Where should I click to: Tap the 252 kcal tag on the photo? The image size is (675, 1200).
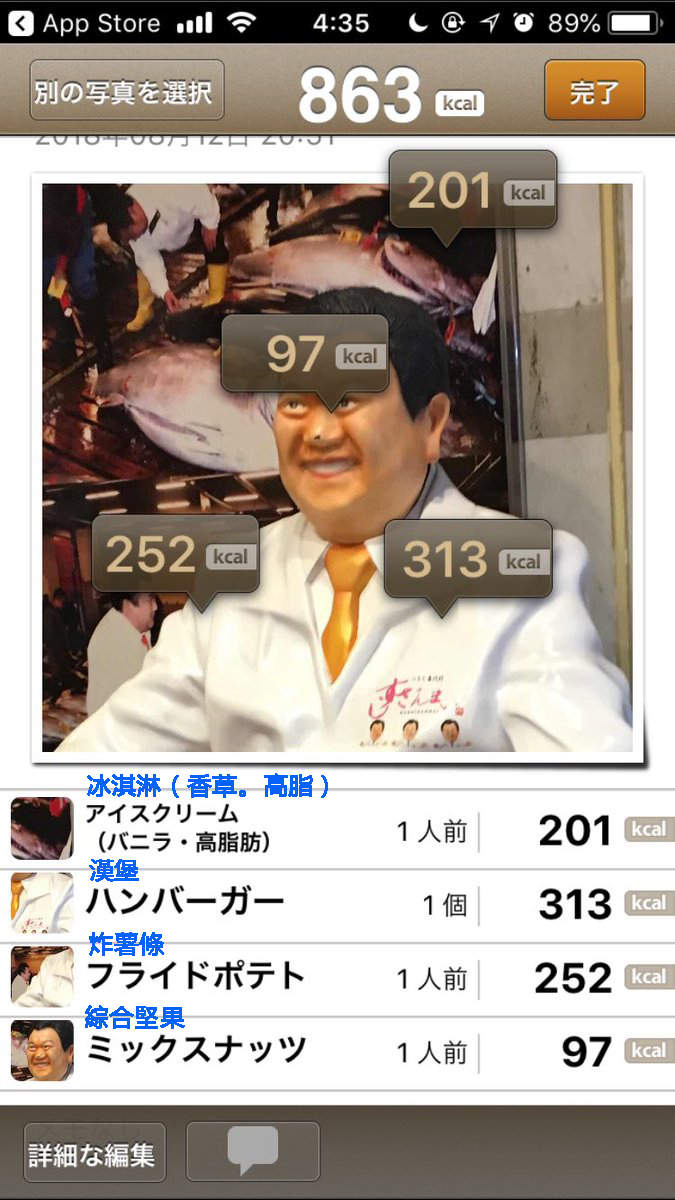tap(176, 555)
